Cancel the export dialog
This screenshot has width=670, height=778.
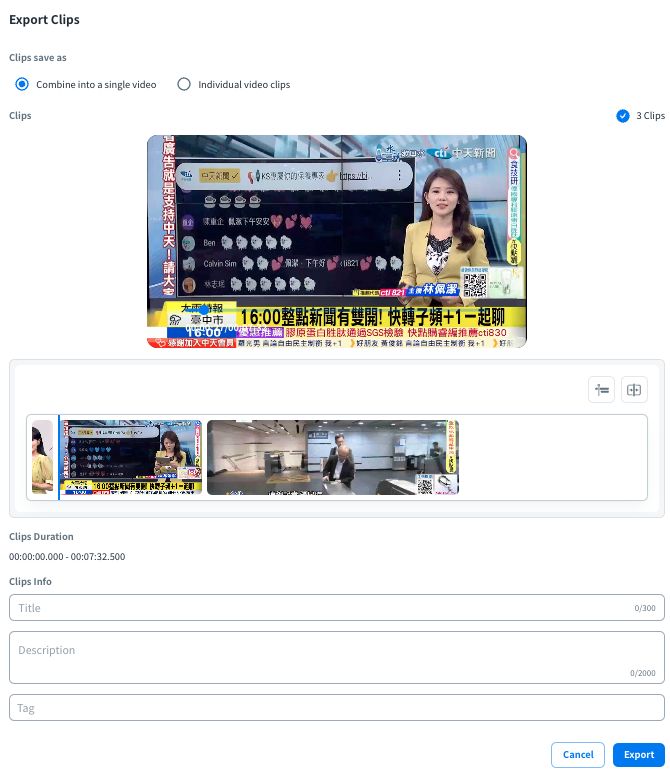pos(578,755)
